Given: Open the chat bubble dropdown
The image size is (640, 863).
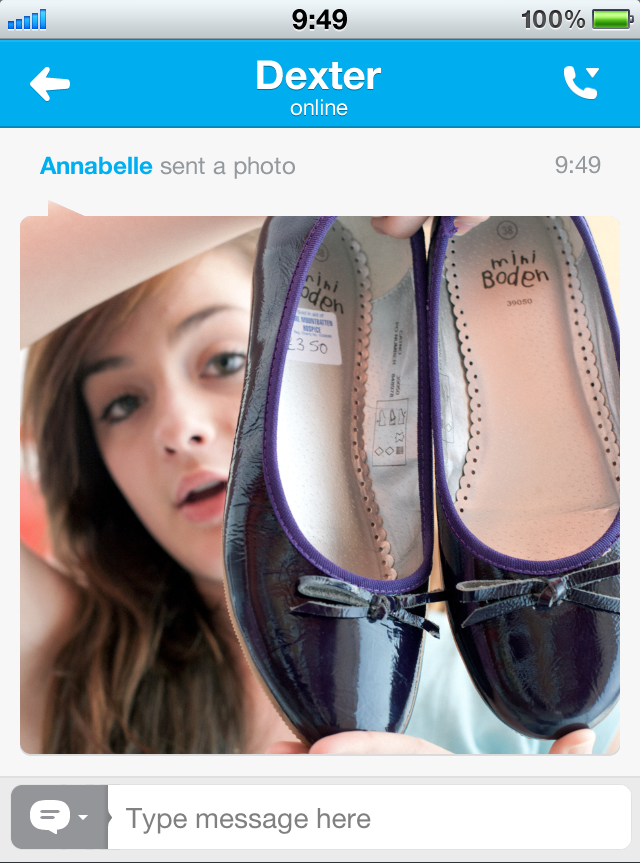Looking at the screenshot, I should tap(59, 817).
